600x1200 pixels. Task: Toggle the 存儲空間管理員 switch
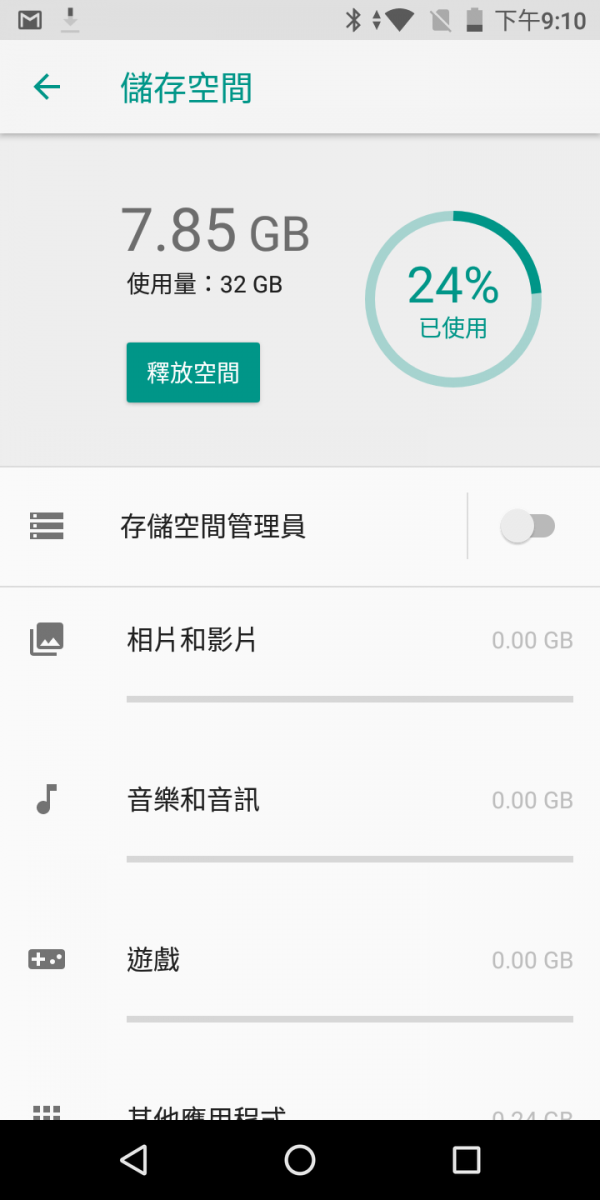(x=527, y=526)
